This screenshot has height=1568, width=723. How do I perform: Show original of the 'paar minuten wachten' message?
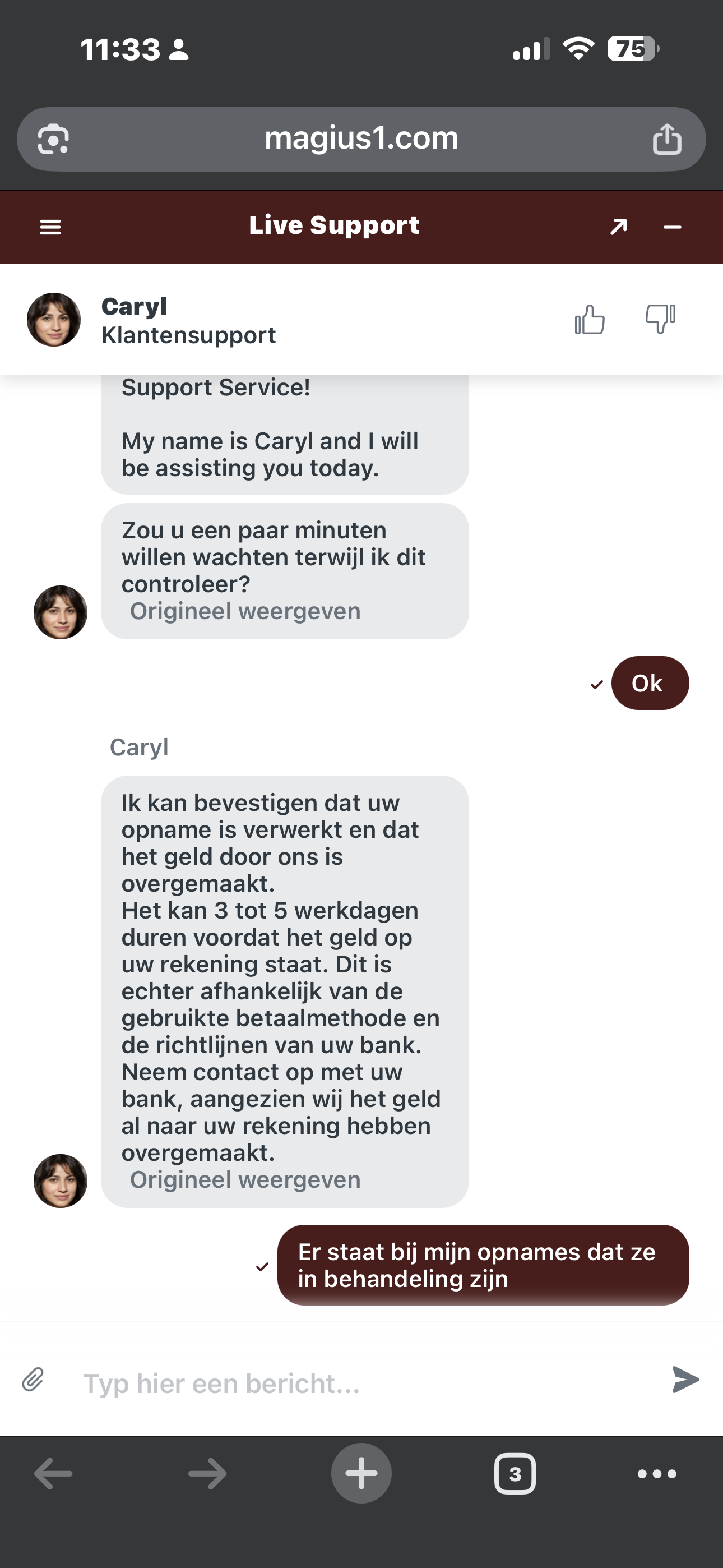(245, 611)
